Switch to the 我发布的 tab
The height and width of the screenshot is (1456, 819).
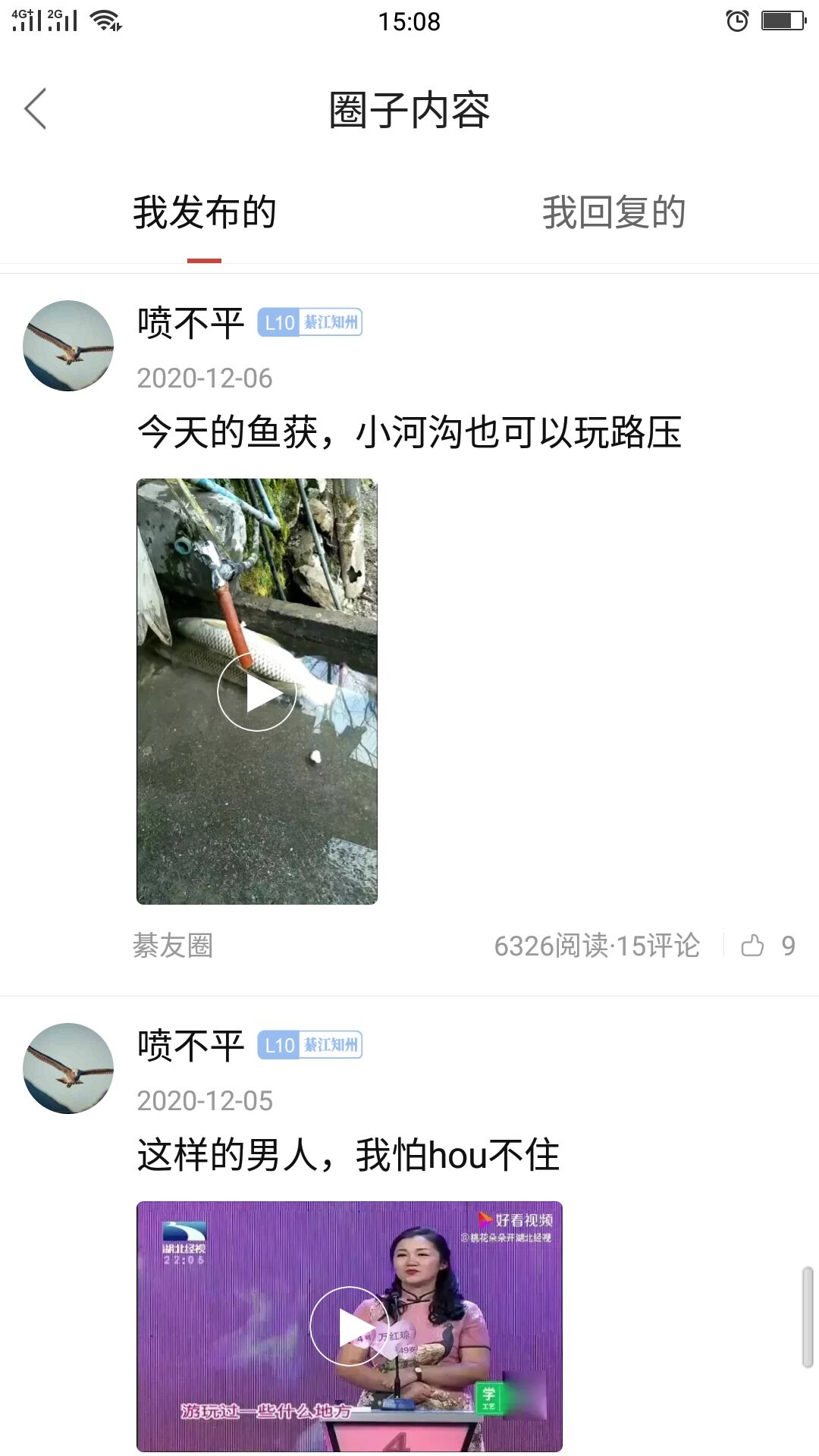point(205,212)
